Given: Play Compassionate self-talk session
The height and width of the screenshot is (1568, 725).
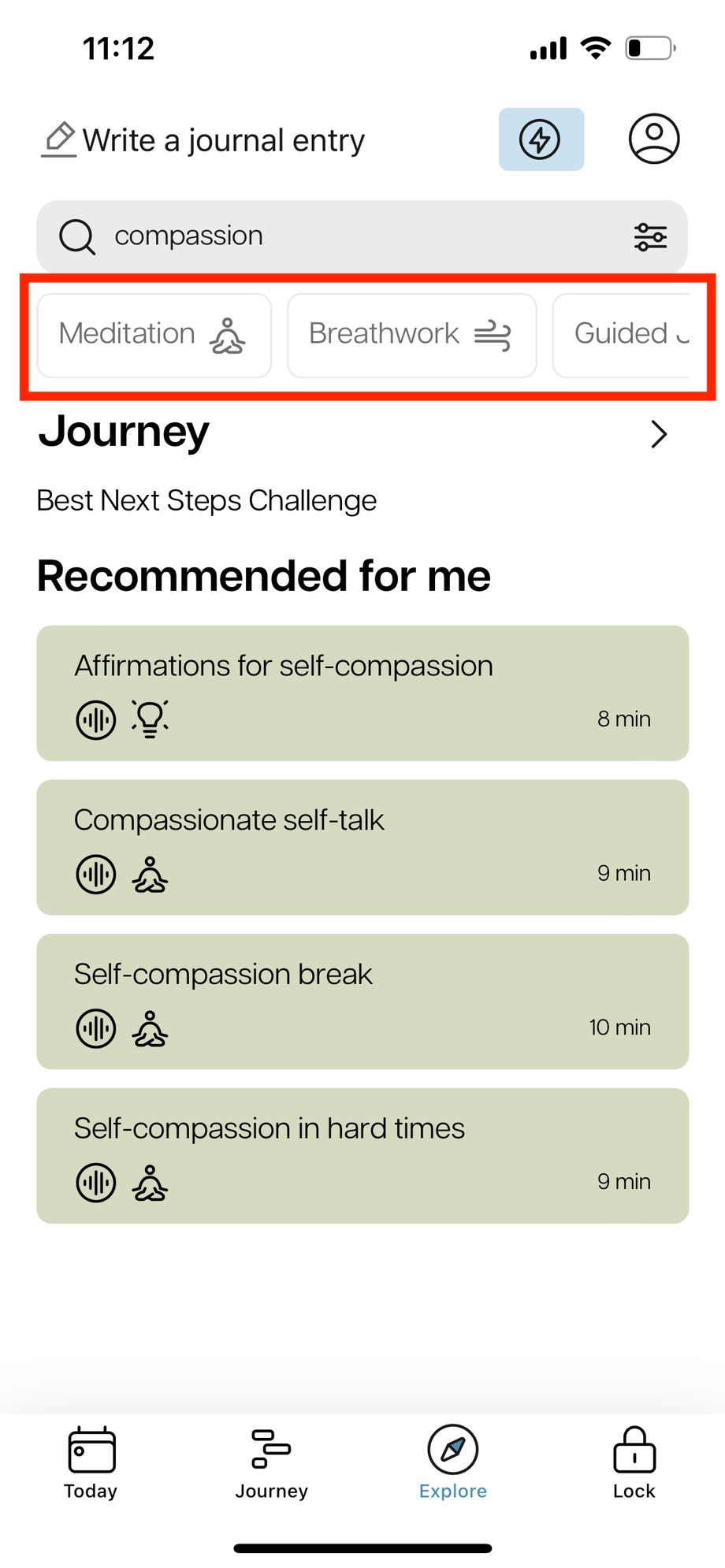Looking at the screenshot, I should (362, 847).
